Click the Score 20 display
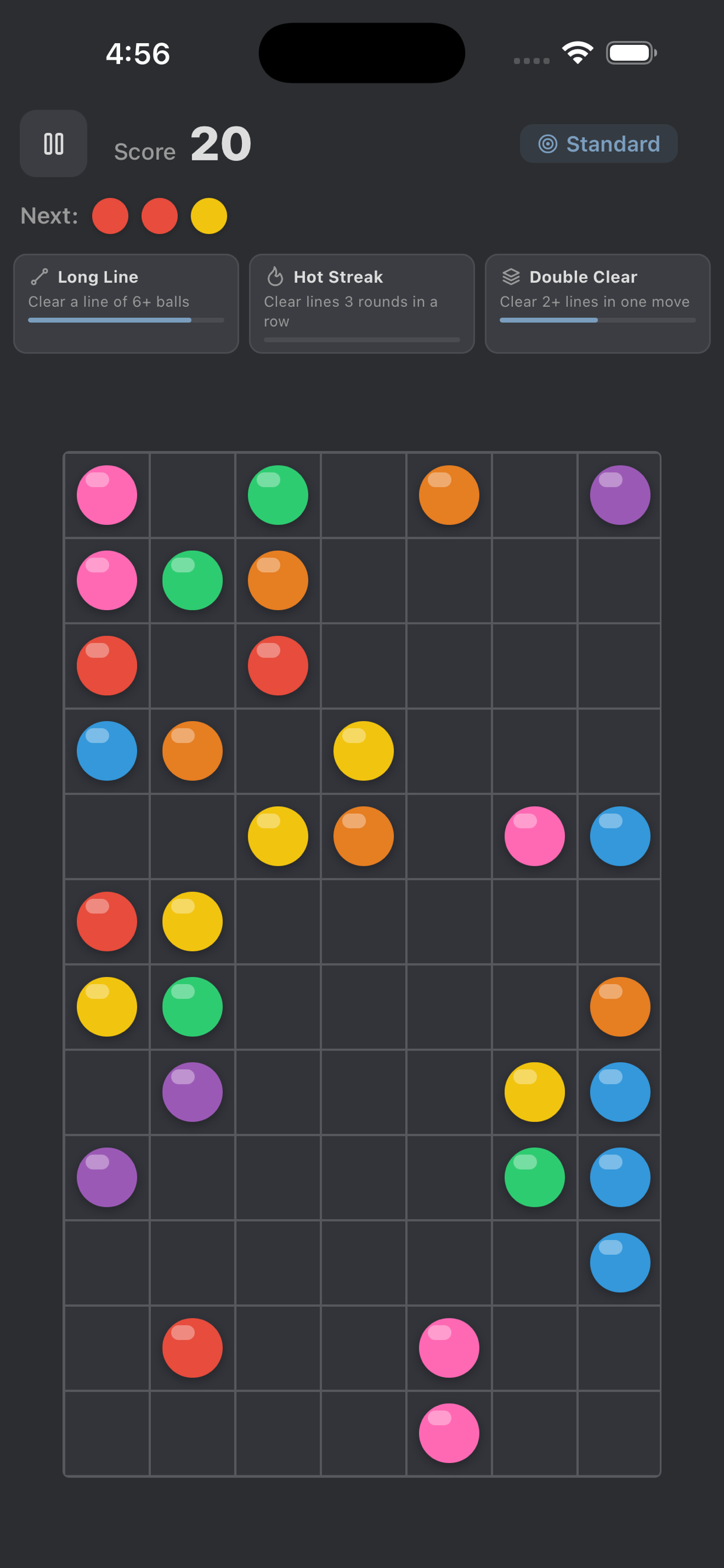Viewport: 724px width, 1568px height. coord(182,145)
